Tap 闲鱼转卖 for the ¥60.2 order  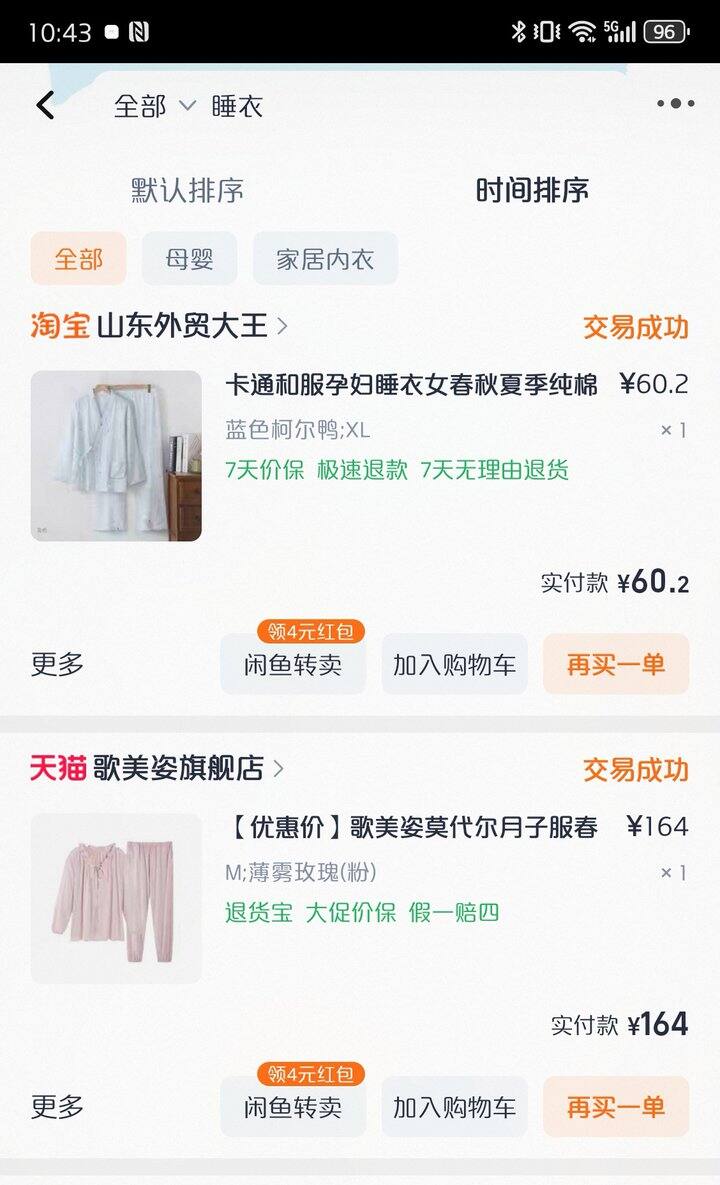point(293,665)
